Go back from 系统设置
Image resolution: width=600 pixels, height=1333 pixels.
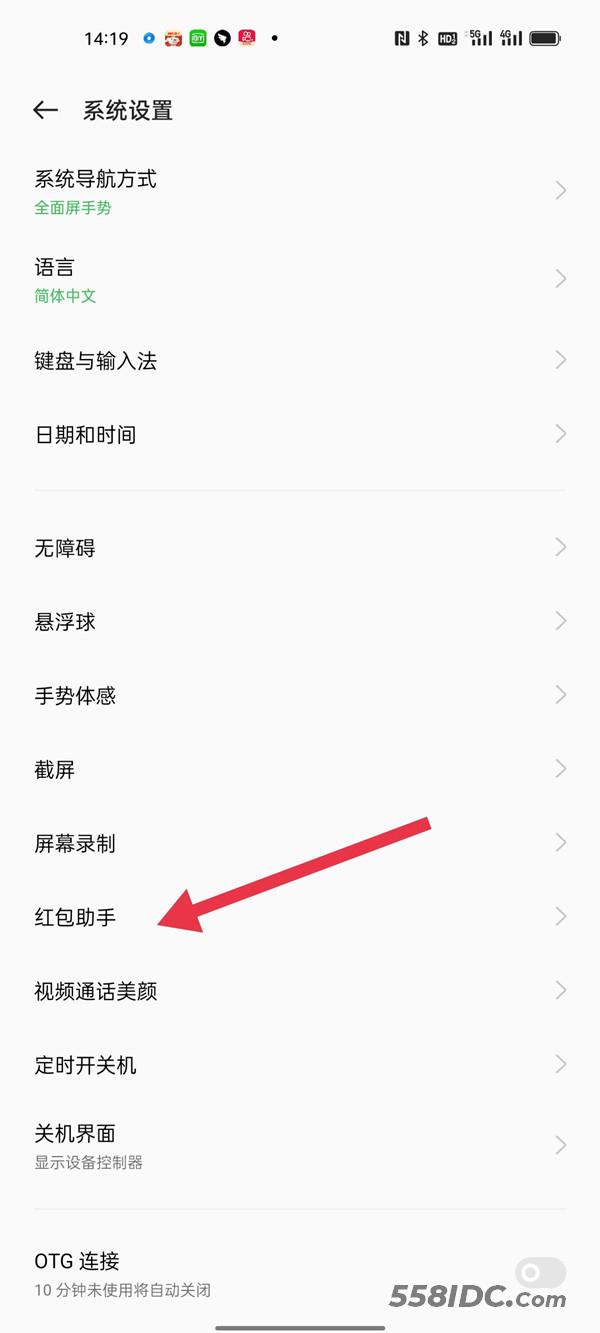click(x=45, y=111)
